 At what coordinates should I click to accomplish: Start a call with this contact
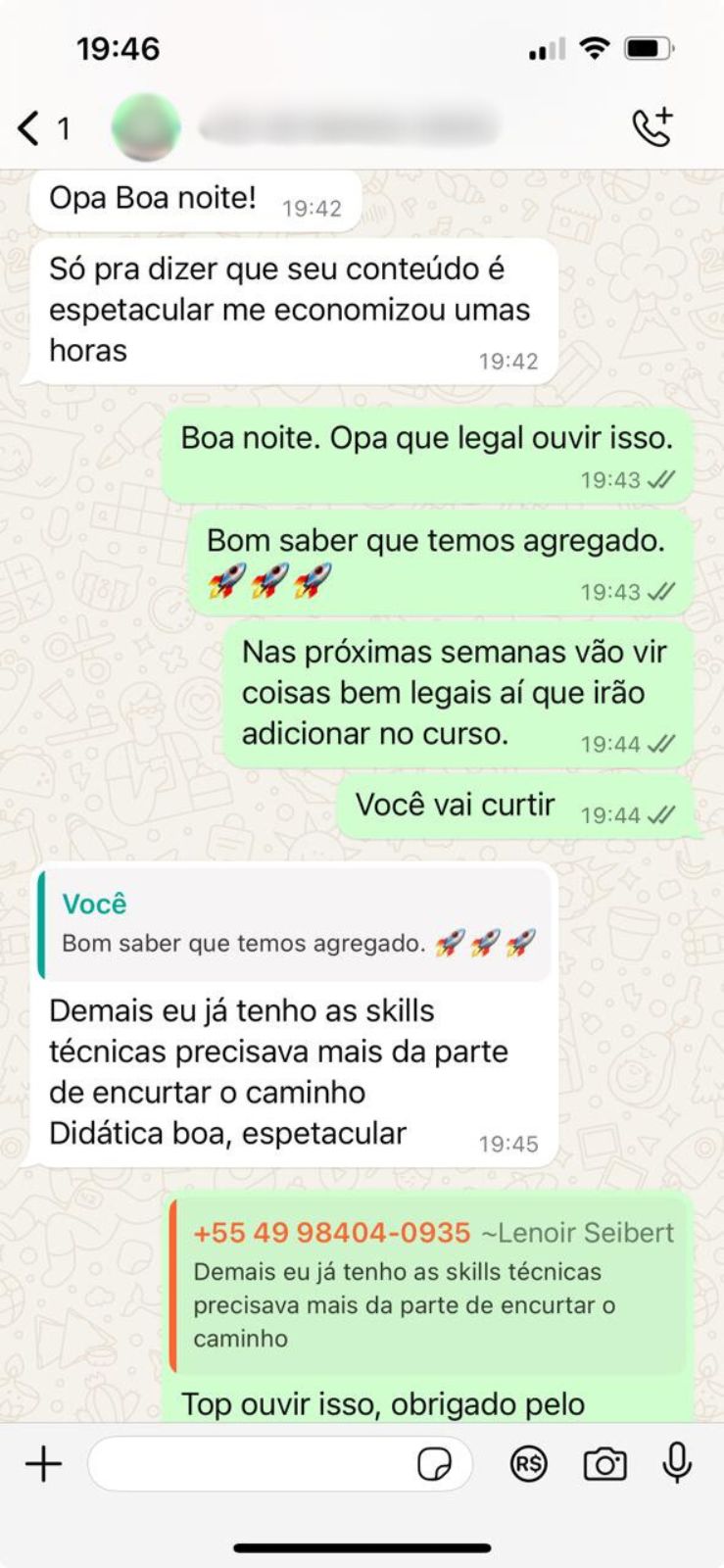pyautogui.click(x=652, y=127)
